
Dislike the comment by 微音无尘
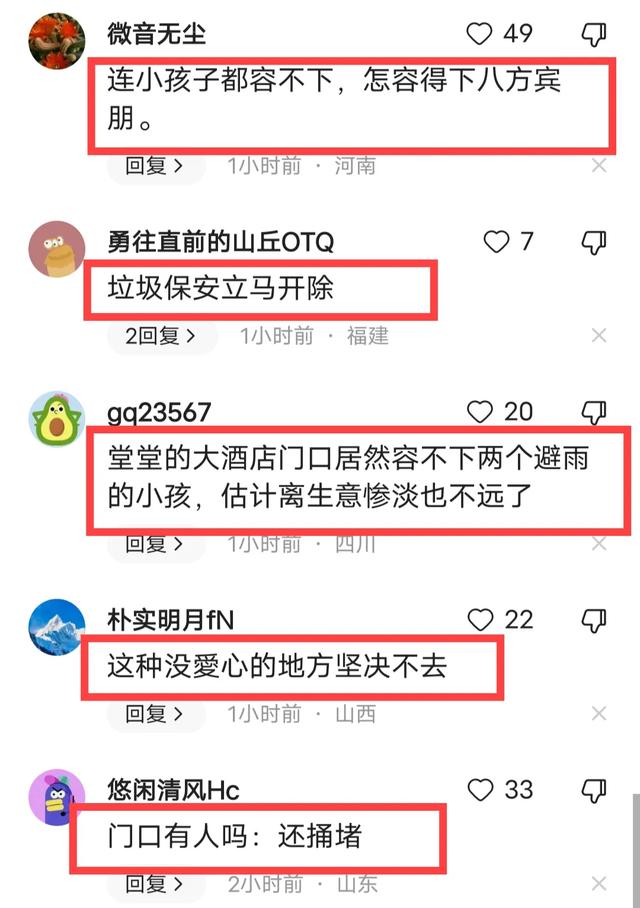click(x=594, y=34)
